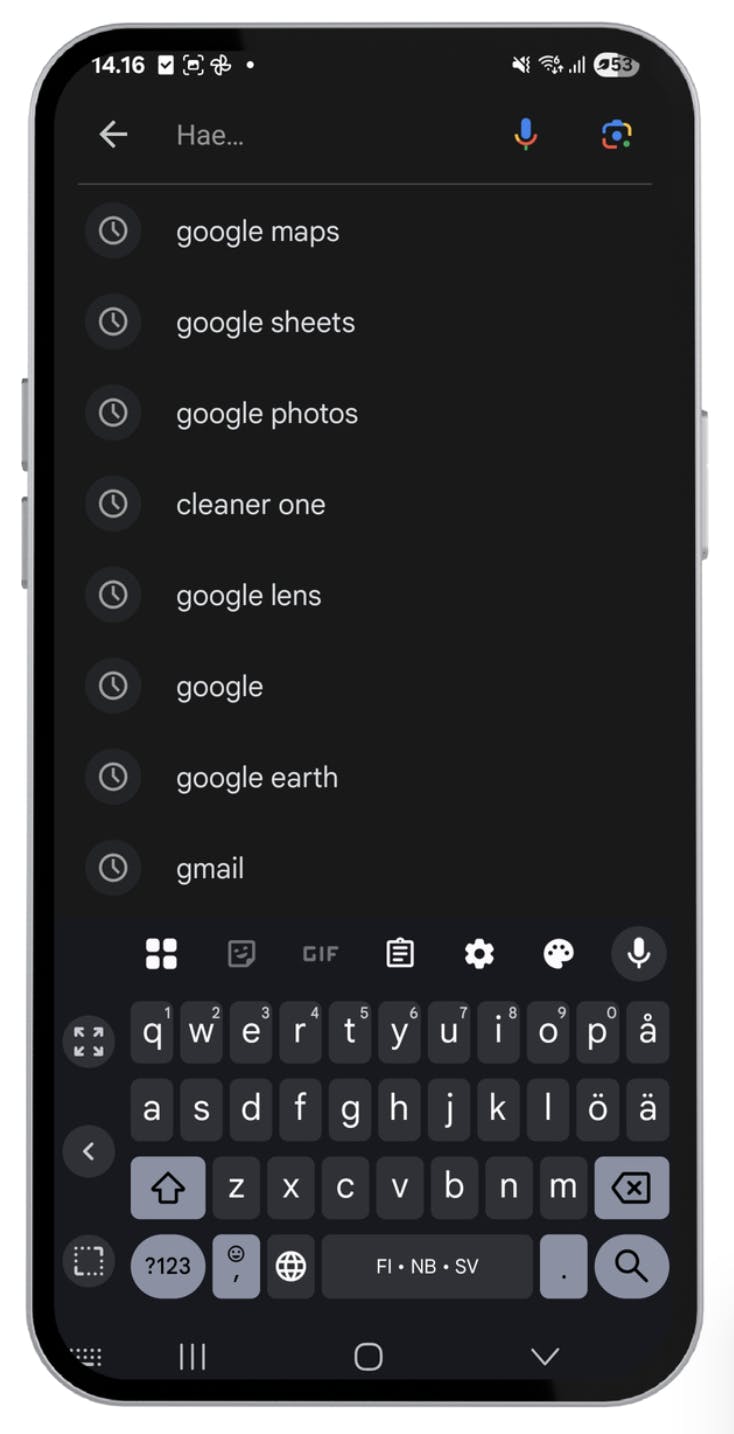734x1434 pixels.
Task: Open the "google photos" suggestion
Action: [267, 414]
